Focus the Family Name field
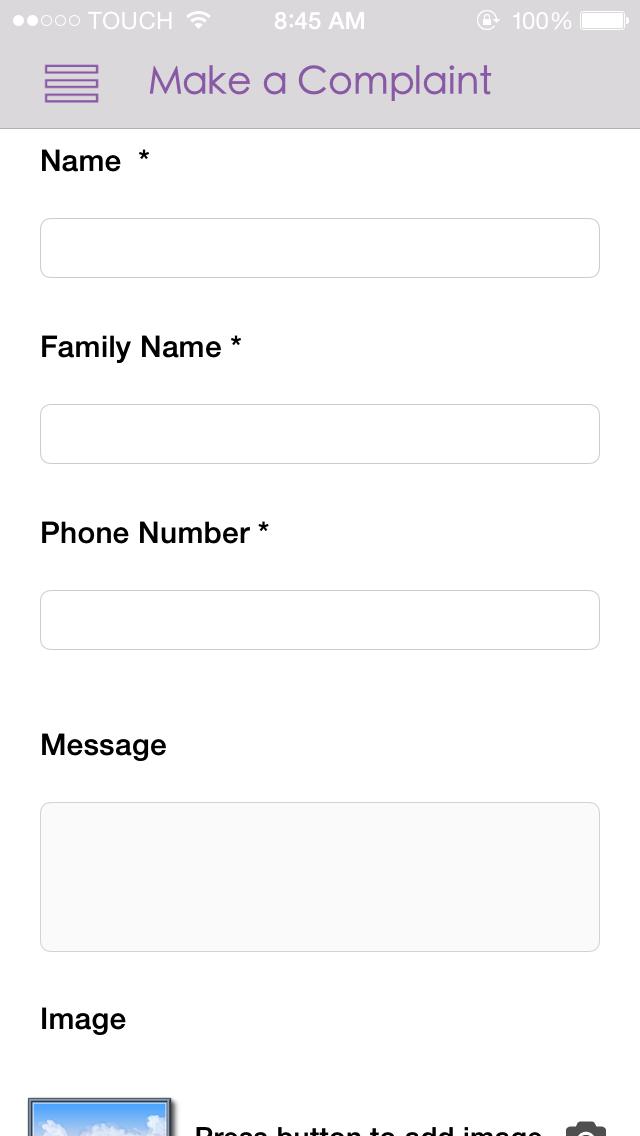 (x=320, y=434)
